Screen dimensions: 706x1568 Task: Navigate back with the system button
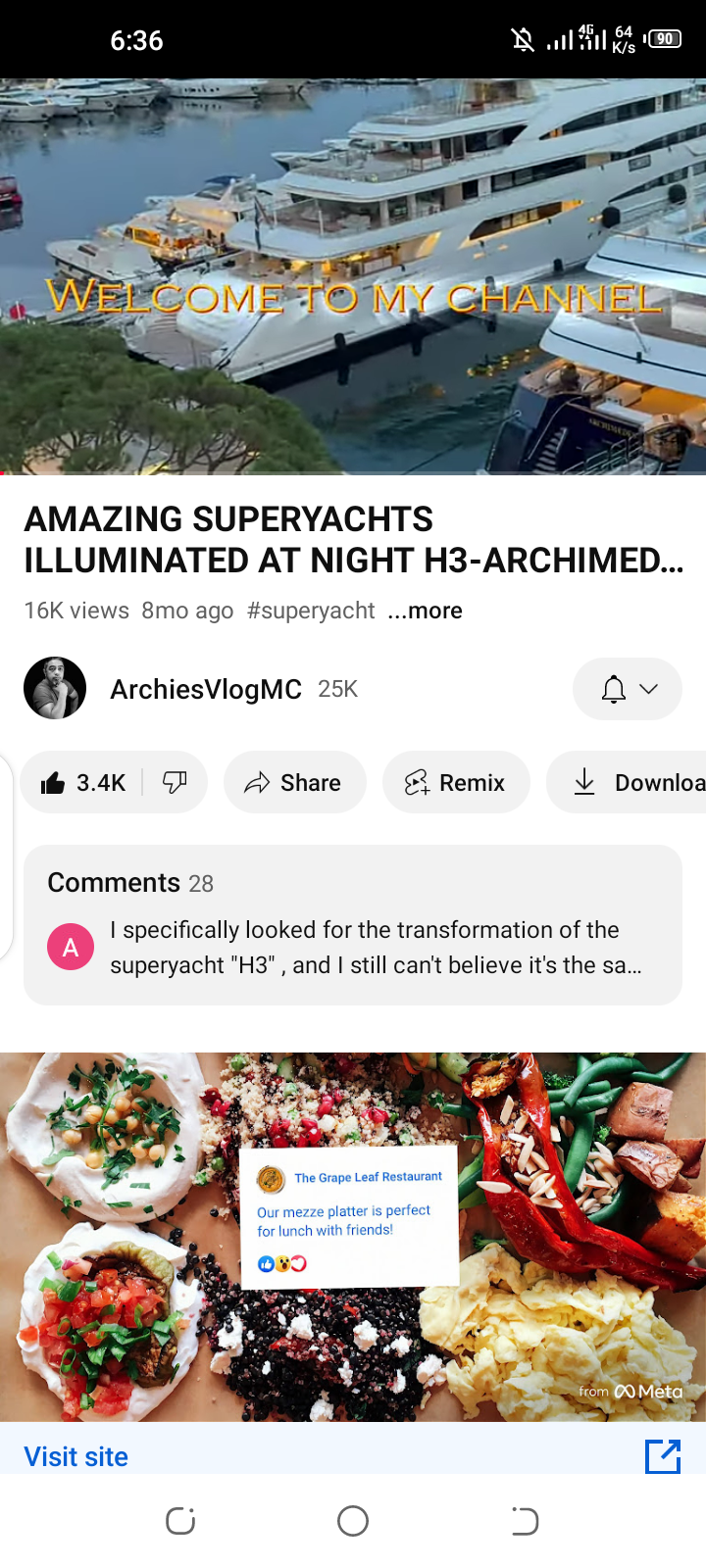point(525,1521)
